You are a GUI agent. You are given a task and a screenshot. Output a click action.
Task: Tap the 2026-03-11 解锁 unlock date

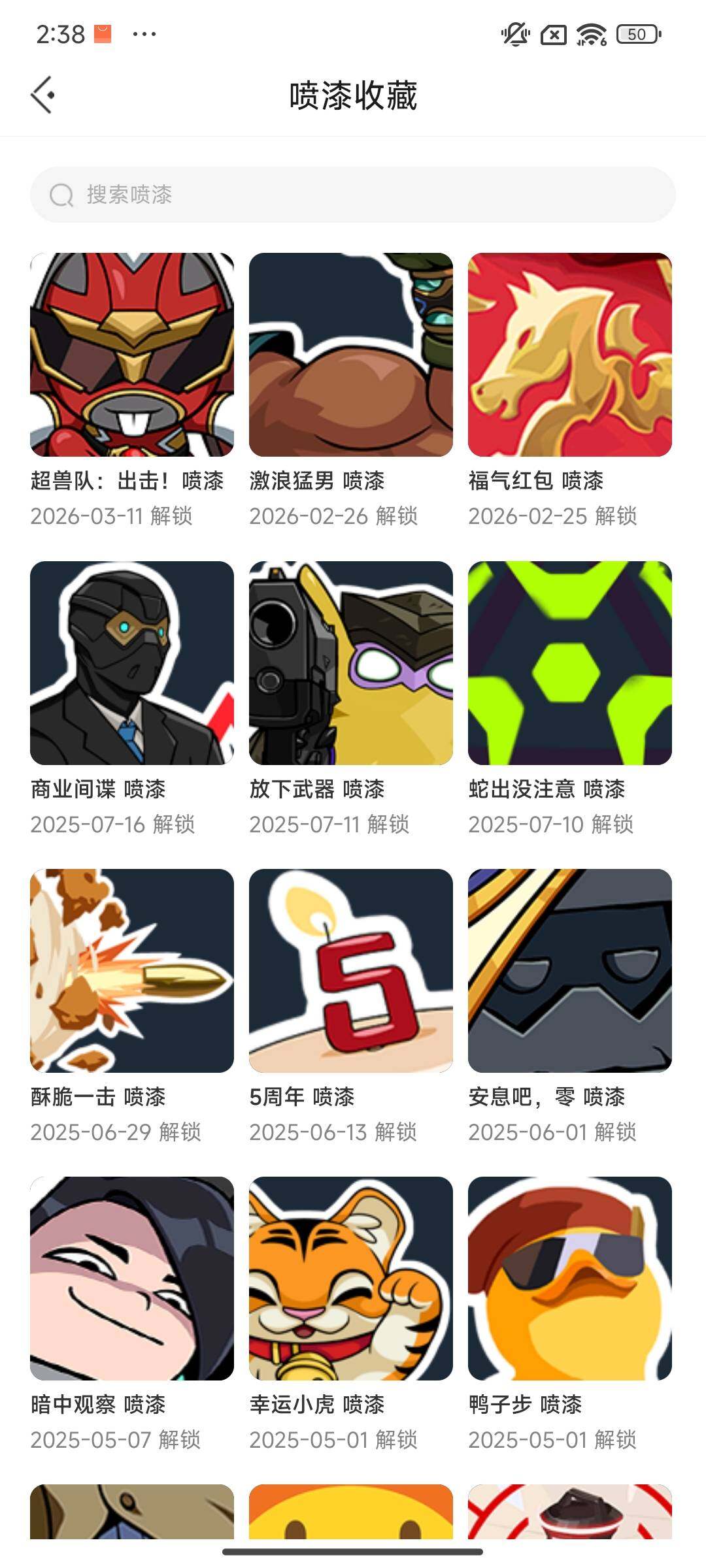click(114, 516)
